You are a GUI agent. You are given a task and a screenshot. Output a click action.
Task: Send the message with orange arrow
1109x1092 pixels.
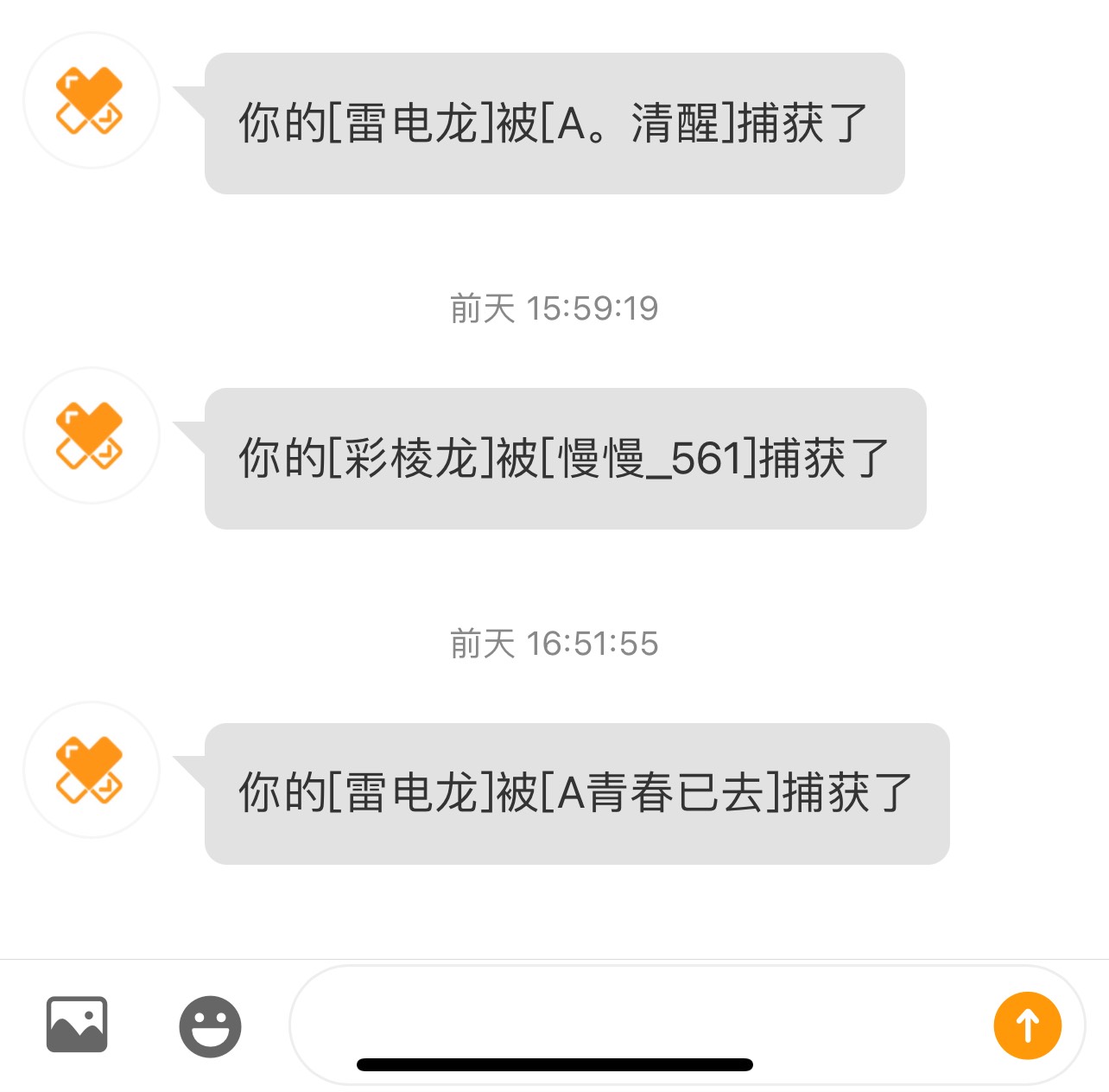pyautogui.click(x=1027, y=1025)
